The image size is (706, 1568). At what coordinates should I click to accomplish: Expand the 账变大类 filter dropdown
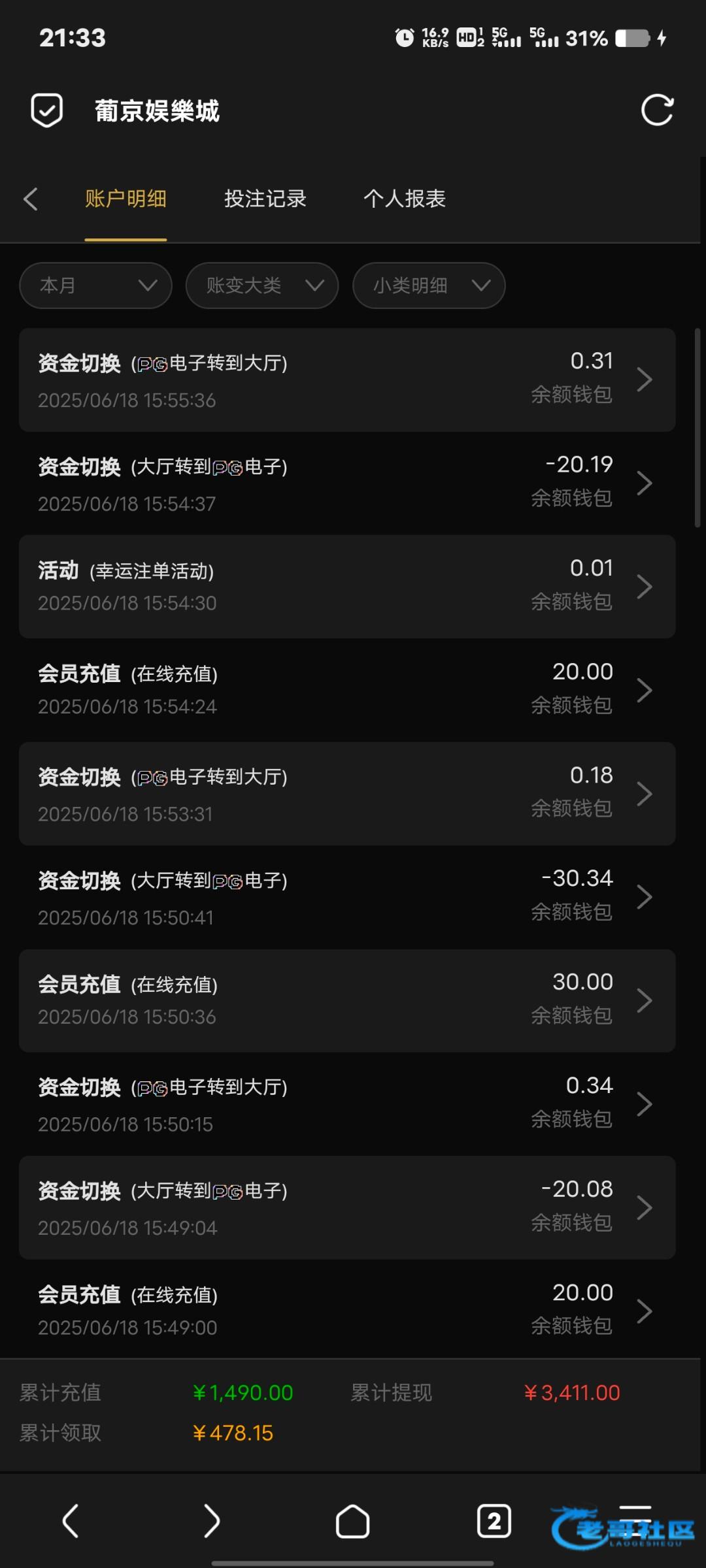[x=262, y=286]
